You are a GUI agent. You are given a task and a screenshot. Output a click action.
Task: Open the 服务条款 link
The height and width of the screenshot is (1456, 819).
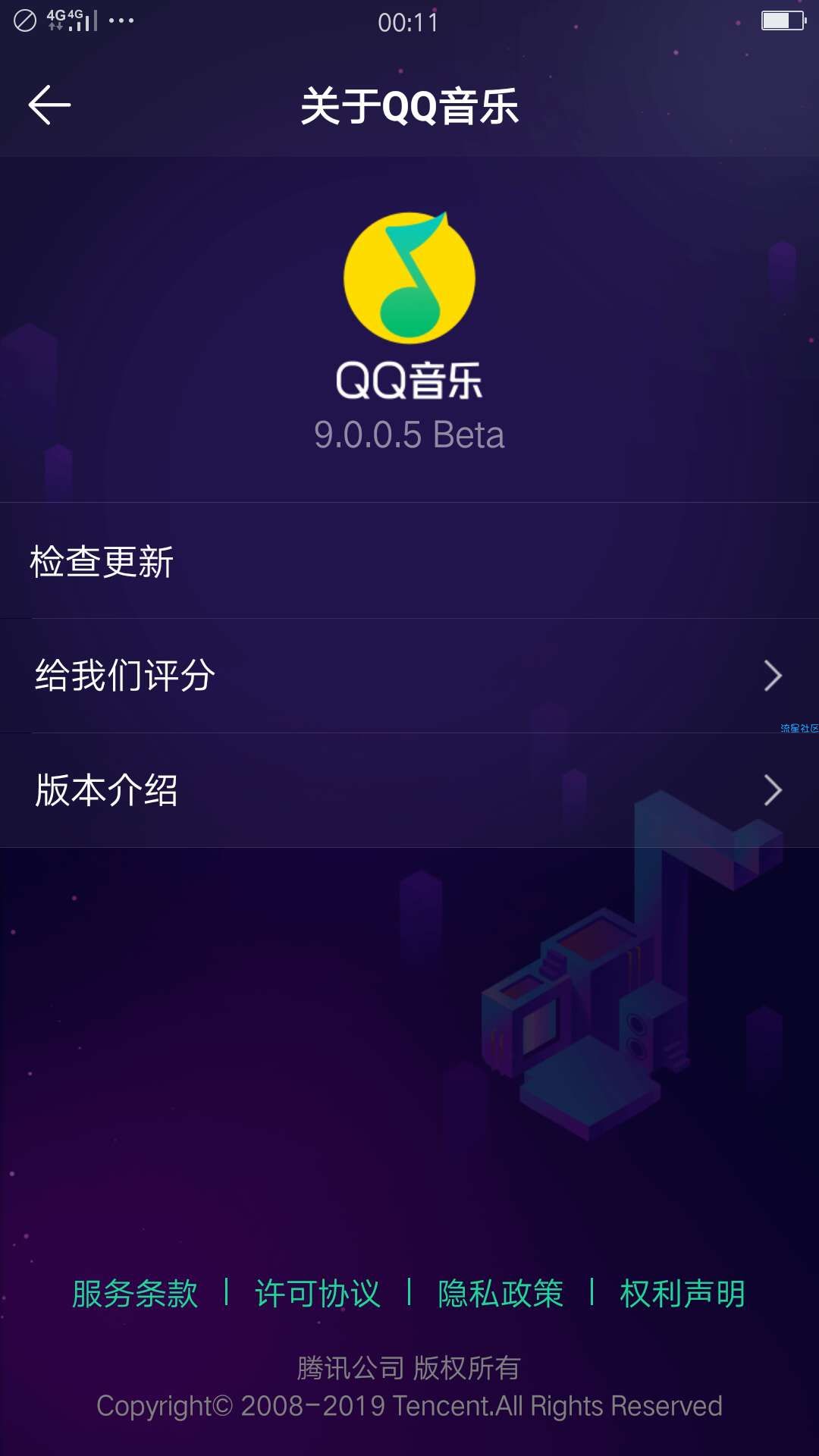click(x=135, y=1293)
